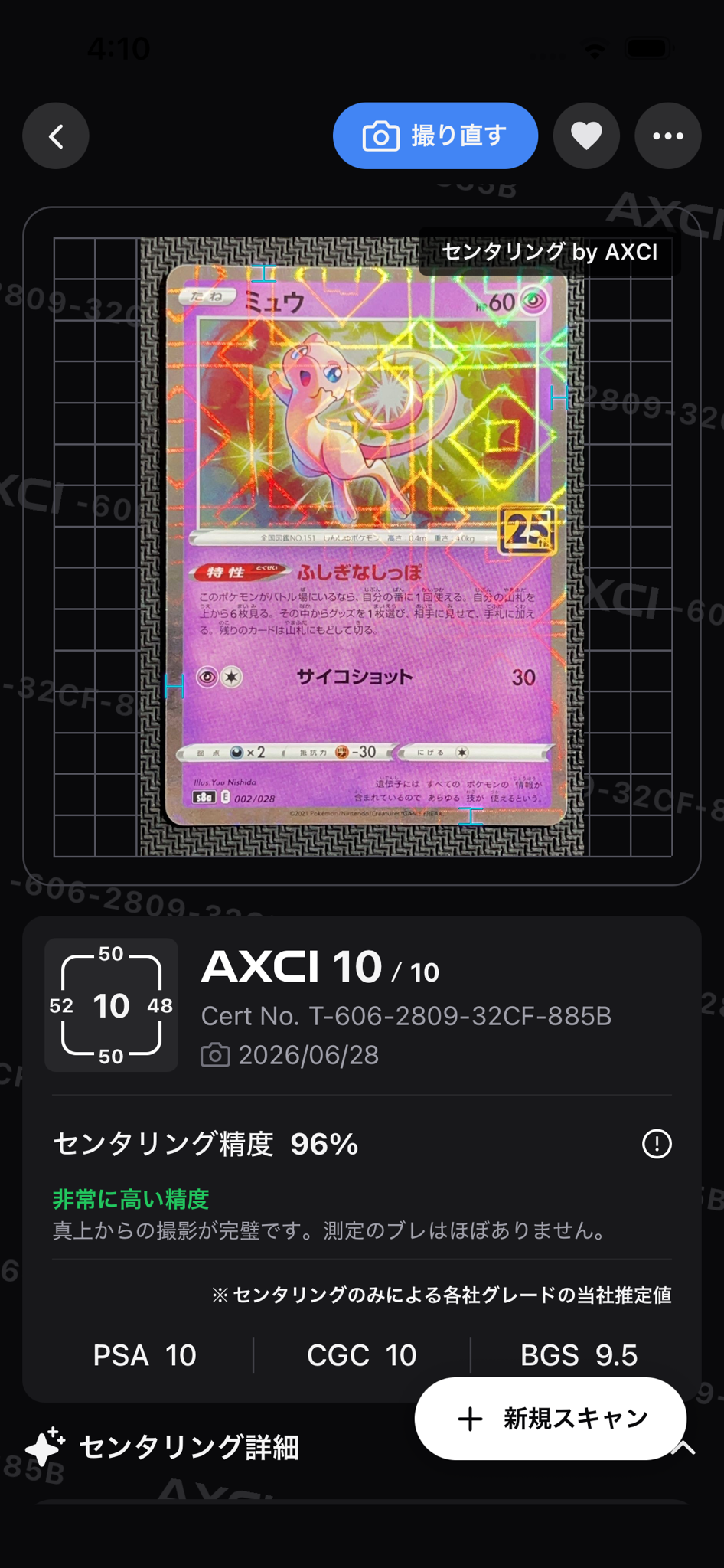Tap the 撮り直す retake photo button
The width and height of the screenshot is (724, 1568).
[x=435, y=136]
